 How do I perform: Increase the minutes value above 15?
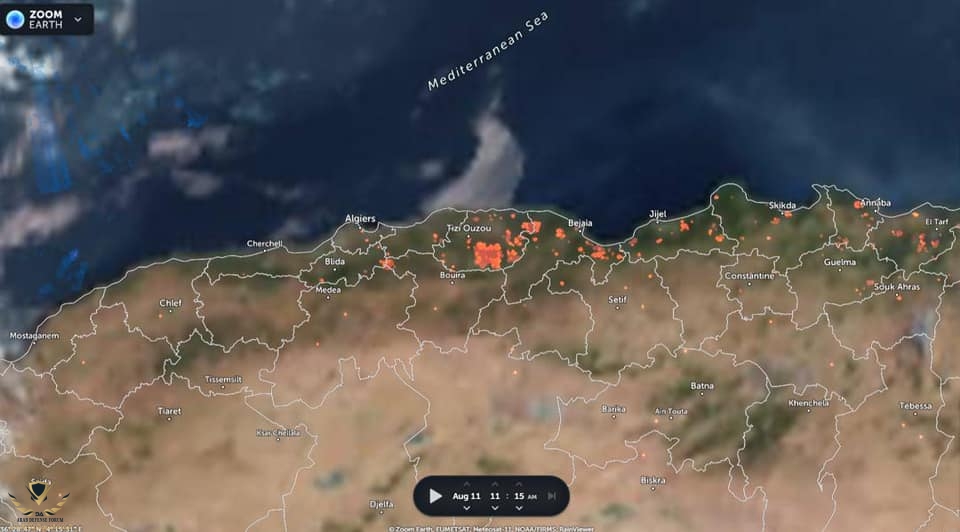pos(519,484)
